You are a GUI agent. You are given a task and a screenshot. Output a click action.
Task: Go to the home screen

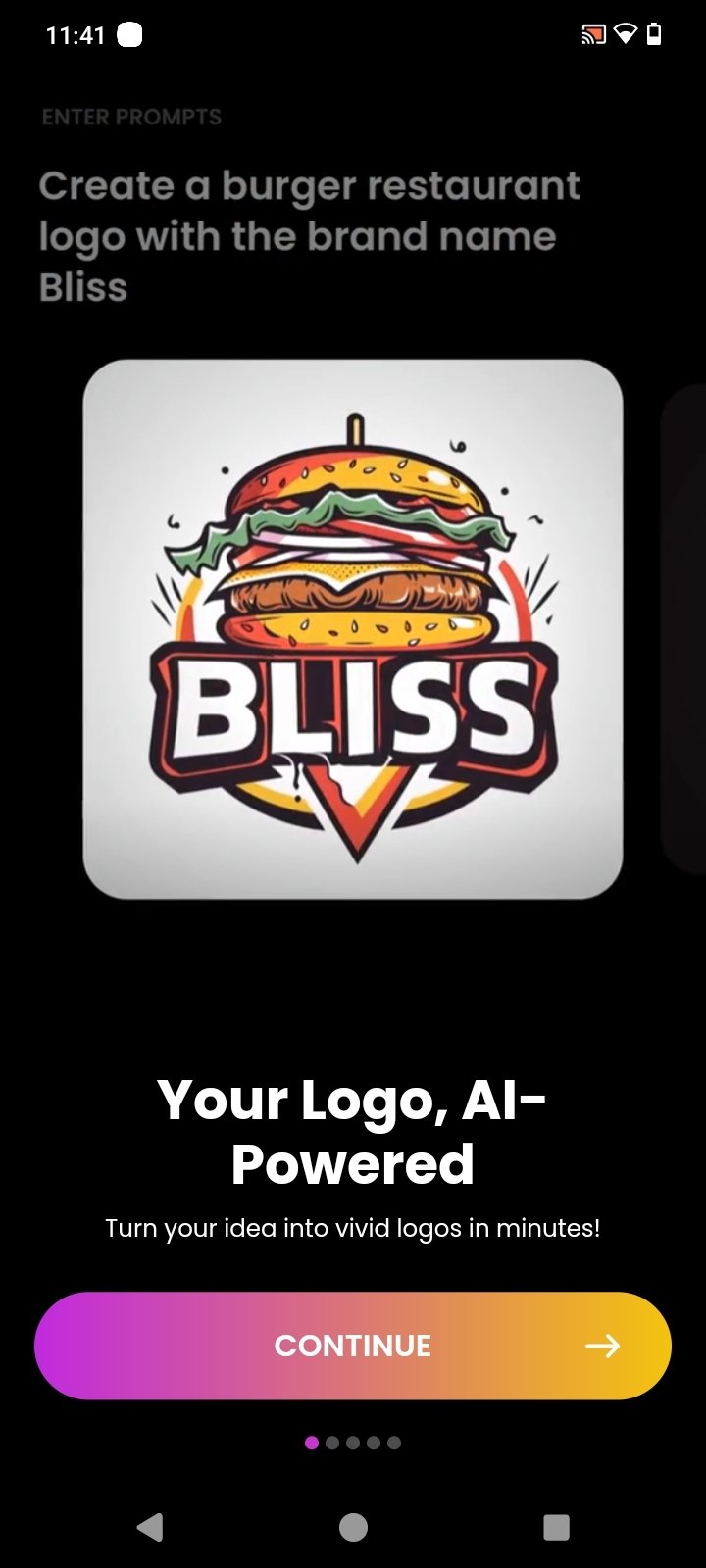click(x=353, y=1527)
